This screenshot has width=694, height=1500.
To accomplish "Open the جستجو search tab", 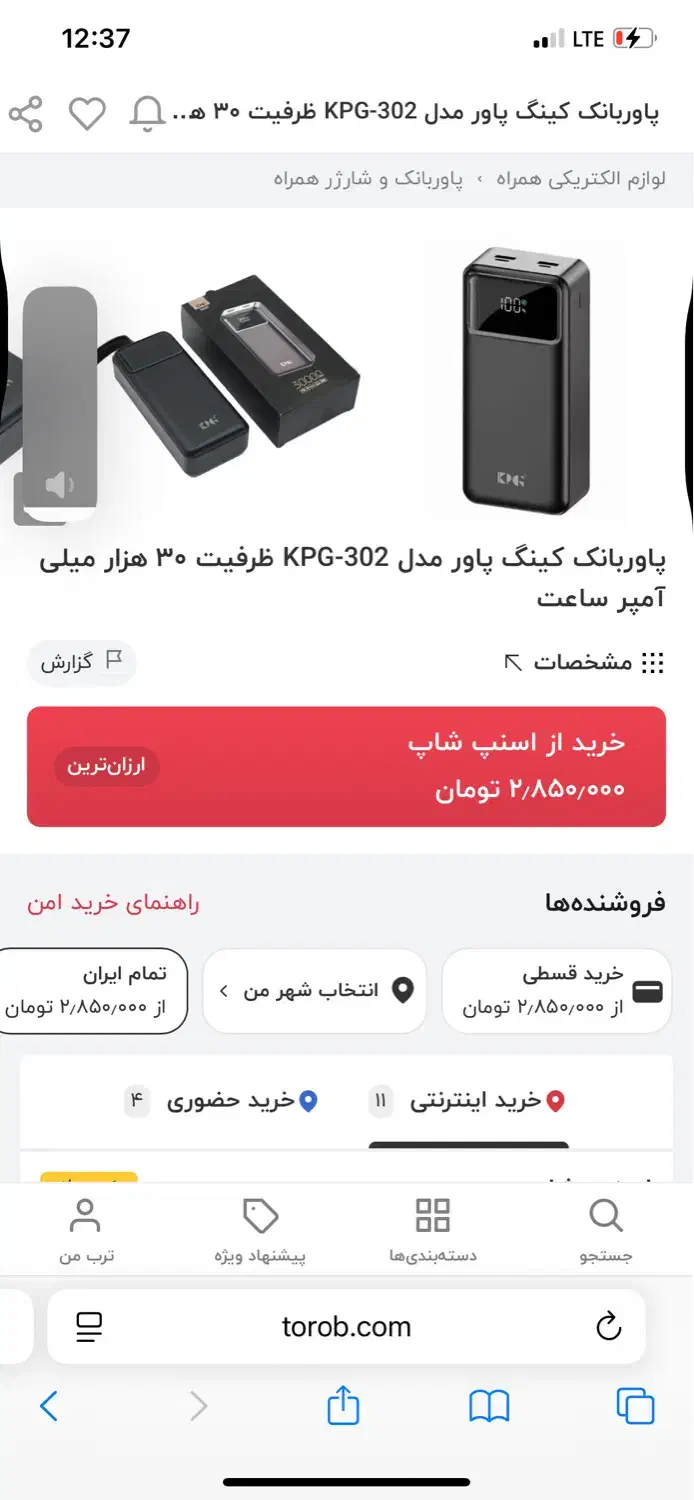I will click(x=606, y=1231).
